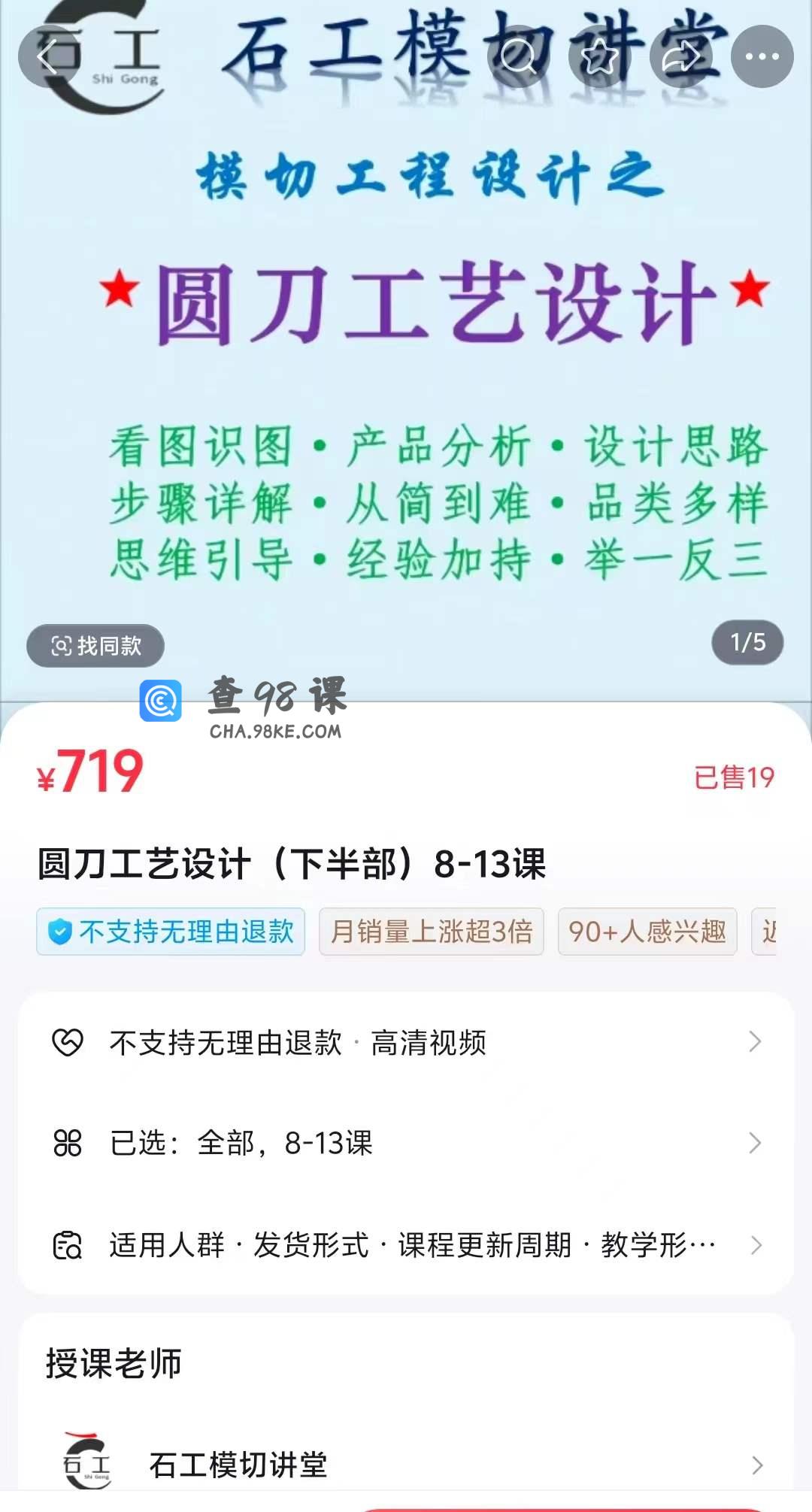Screen dimensions: 812x1512
Task: Open the three-dot overflow menu
Action: pyautogui.click(x=762, y=56)
